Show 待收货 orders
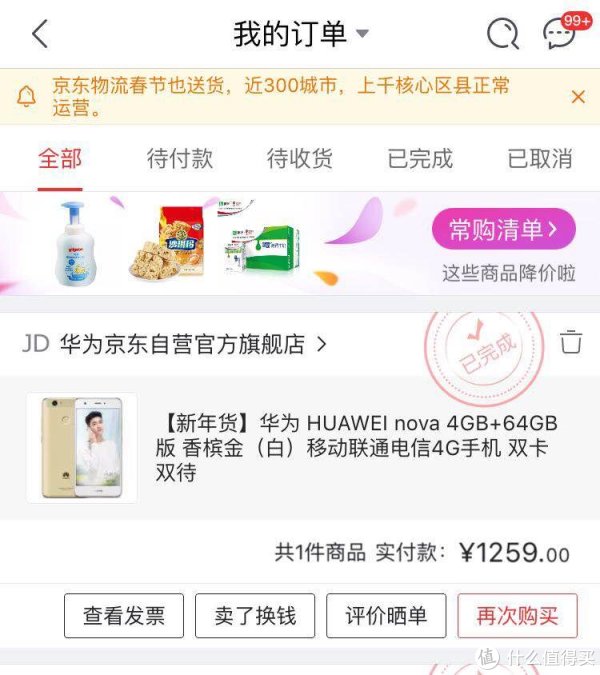This screenshot has height=675, width=600. (300, 159)
